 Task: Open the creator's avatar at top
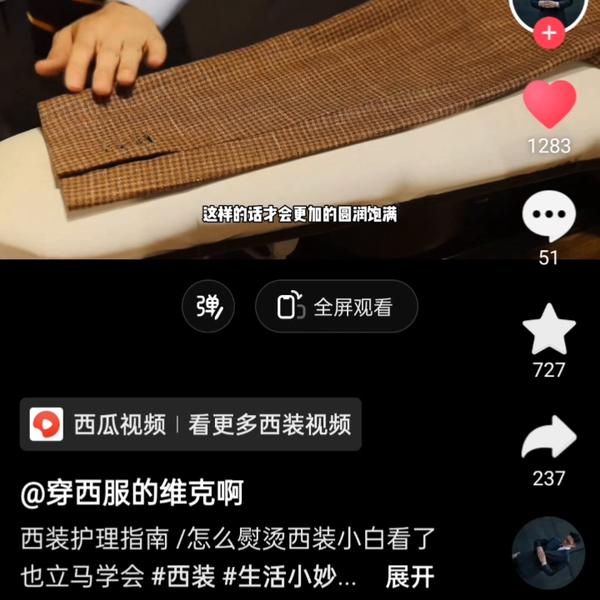pos(548,8)
